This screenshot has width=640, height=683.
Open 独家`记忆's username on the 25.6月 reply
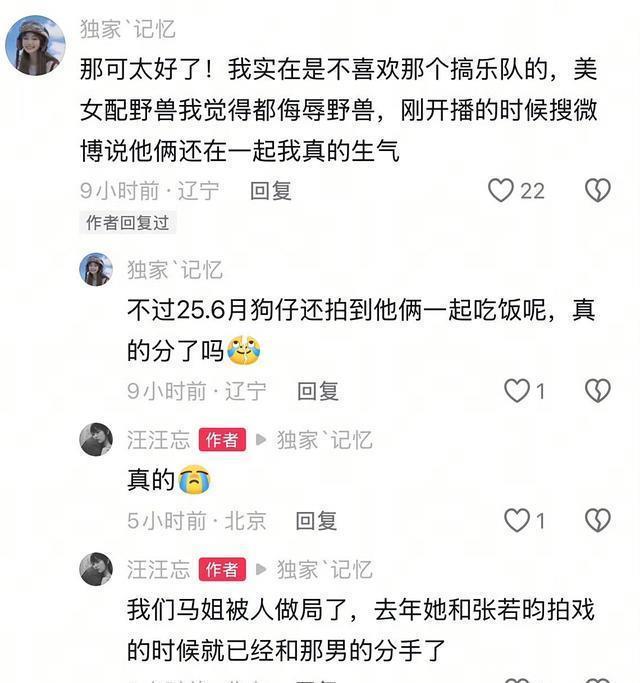[174, 269]
